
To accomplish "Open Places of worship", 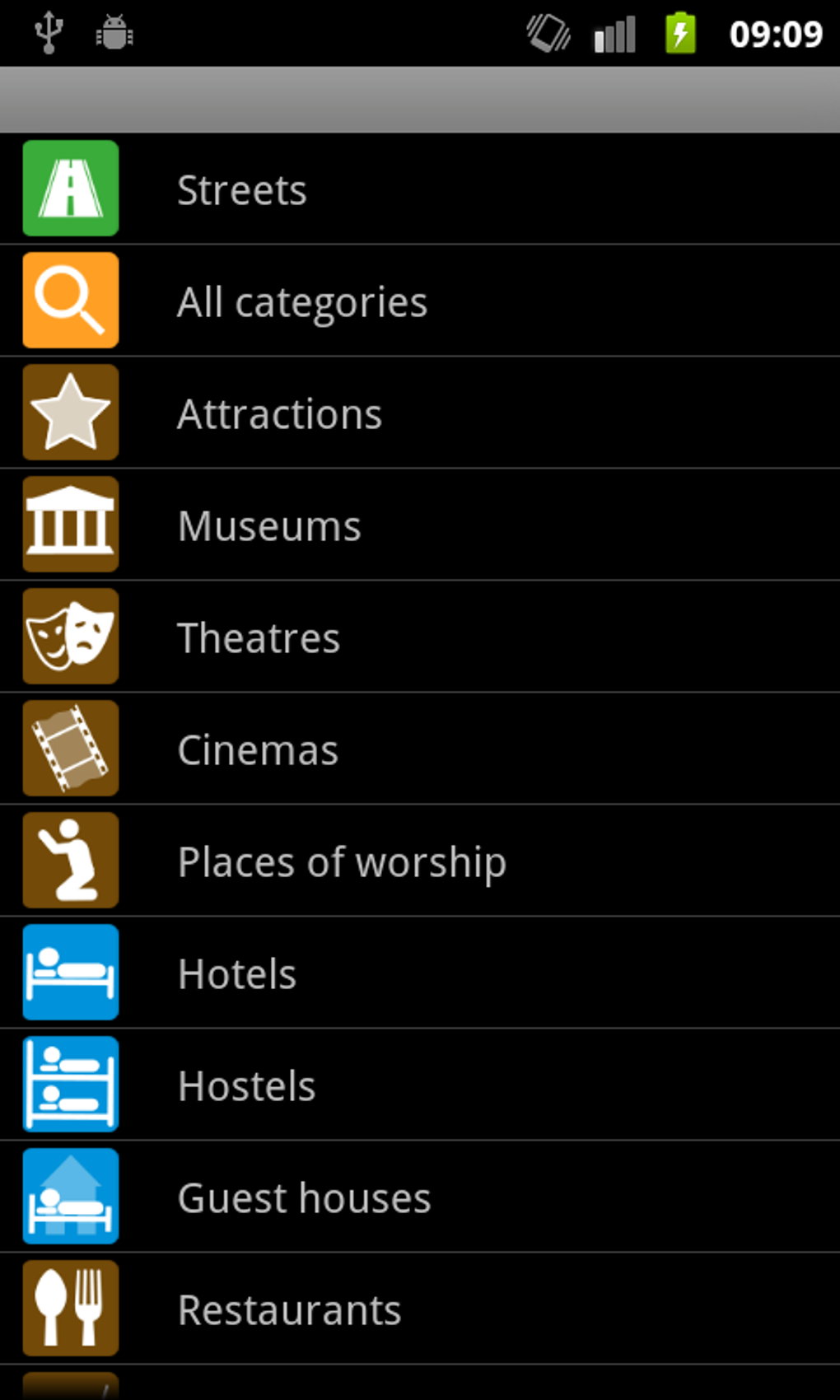I will 342,861.
